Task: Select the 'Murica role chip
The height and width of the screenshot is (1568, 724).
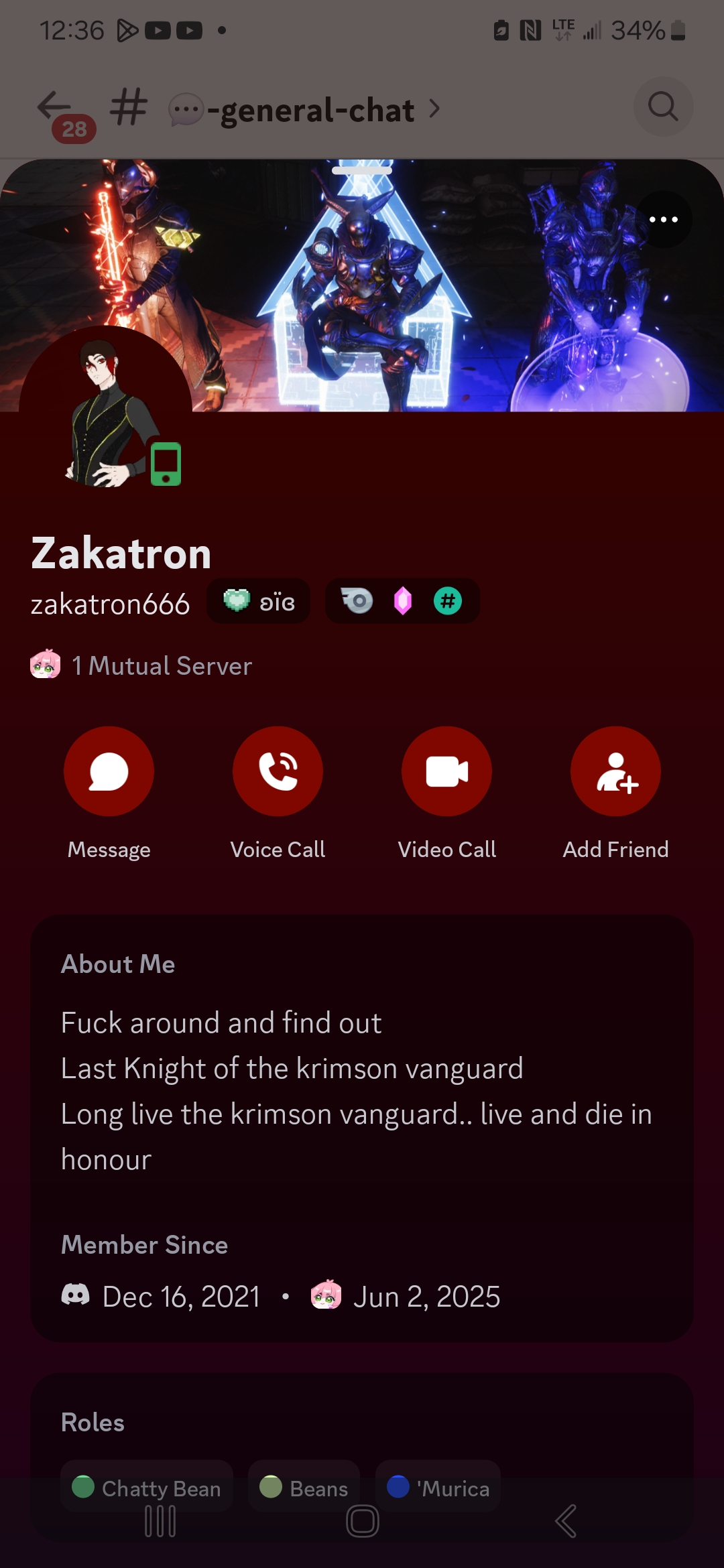Action: click(438, 1488)
